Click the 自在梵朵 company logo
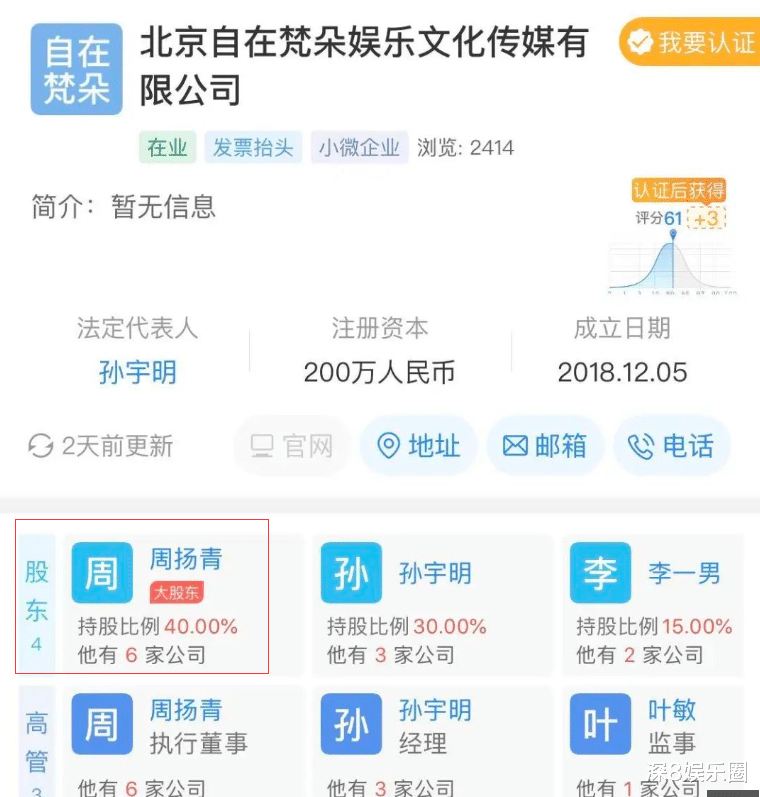The width and height of the screenshot is (760, 797). pos(76,68)
